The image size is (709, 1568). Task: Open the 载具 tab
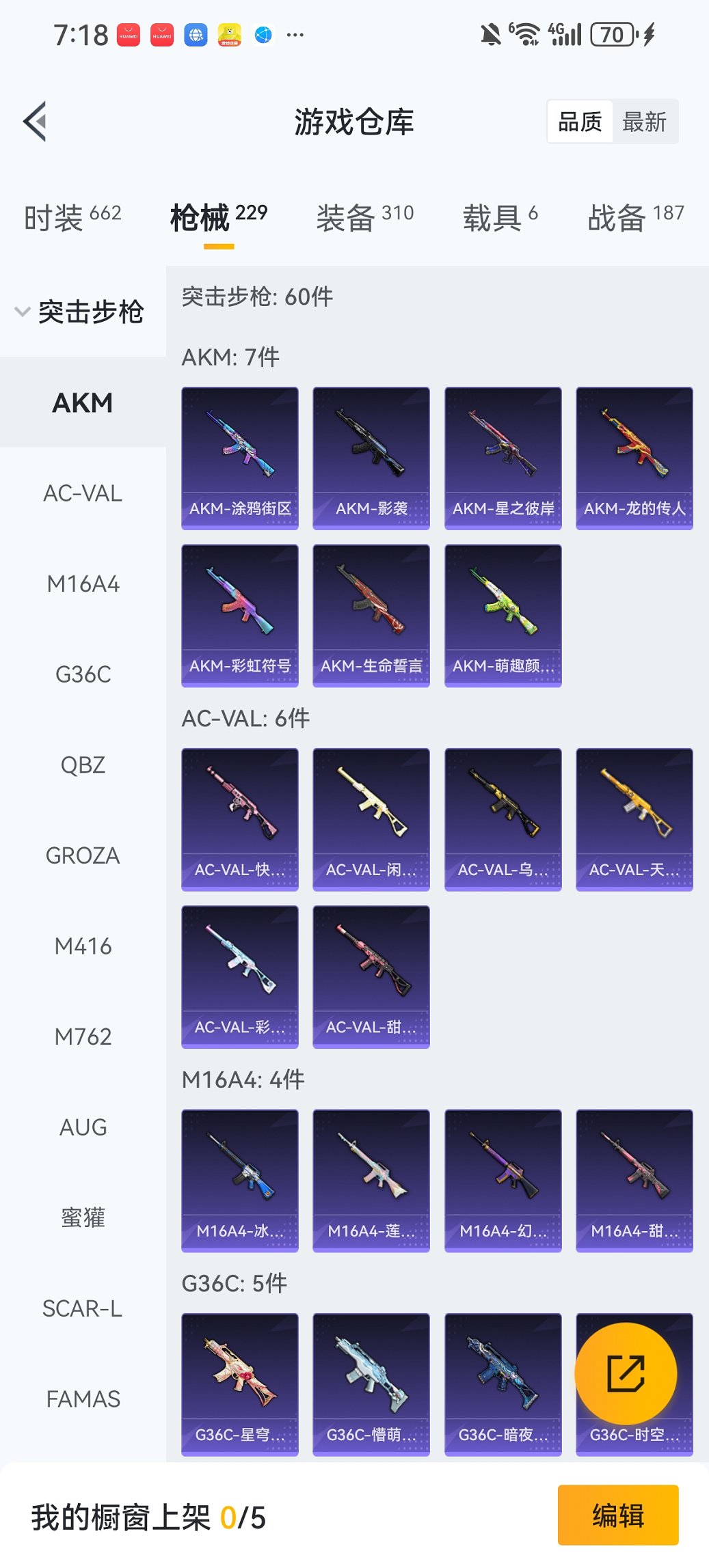[500, 217]
